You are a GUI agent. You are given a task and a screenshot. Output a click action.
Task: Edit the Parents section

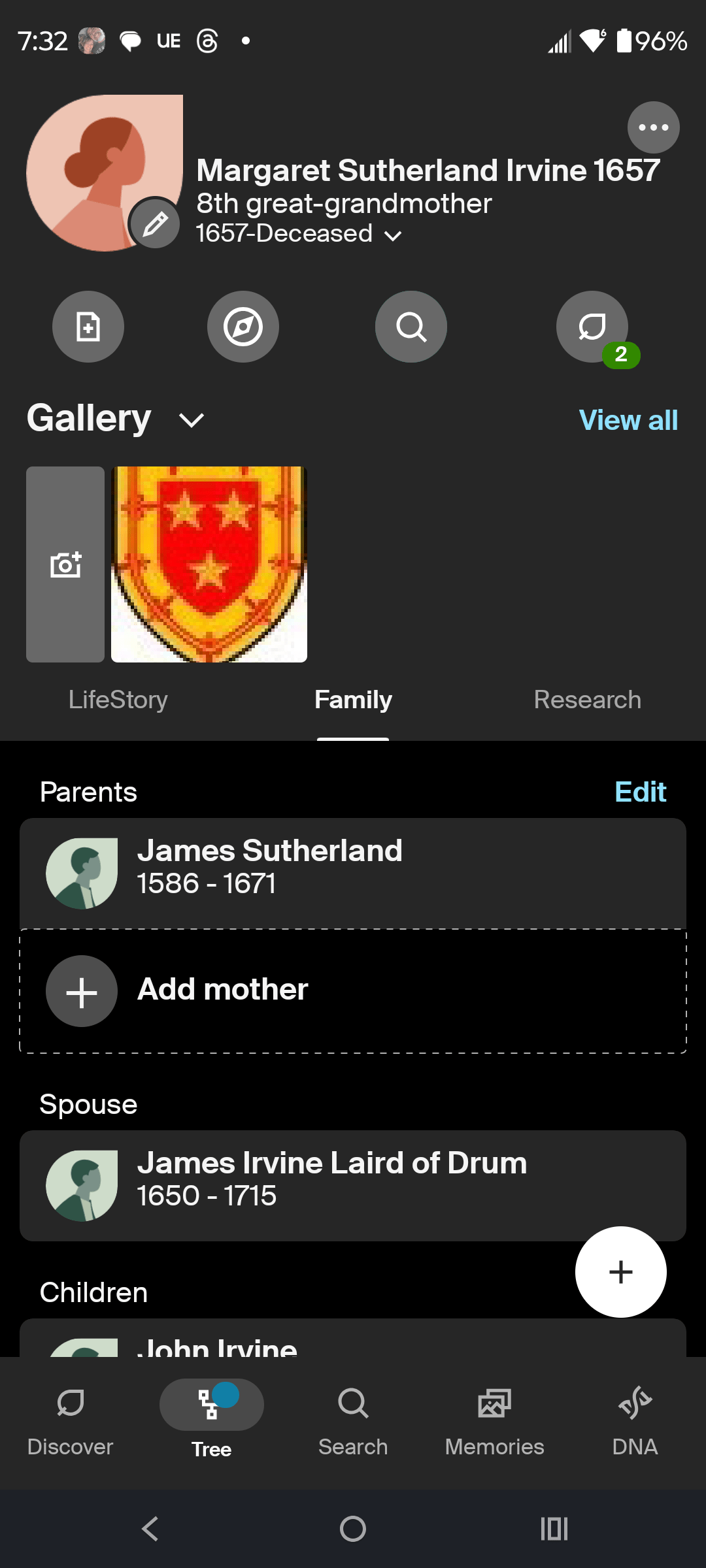[640, 791]
